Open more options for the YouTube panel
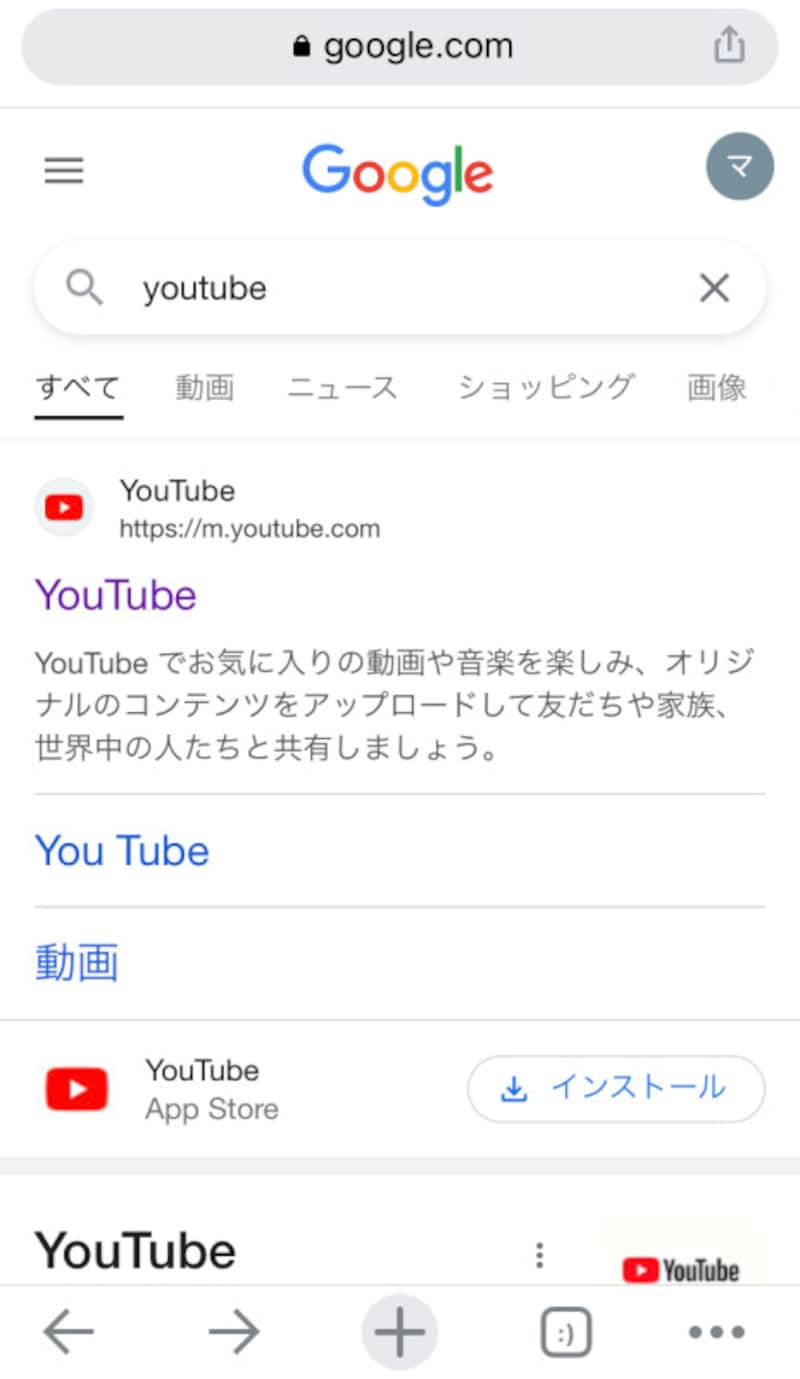The height and width of the screenshot is (1379, 800). 540,1254
